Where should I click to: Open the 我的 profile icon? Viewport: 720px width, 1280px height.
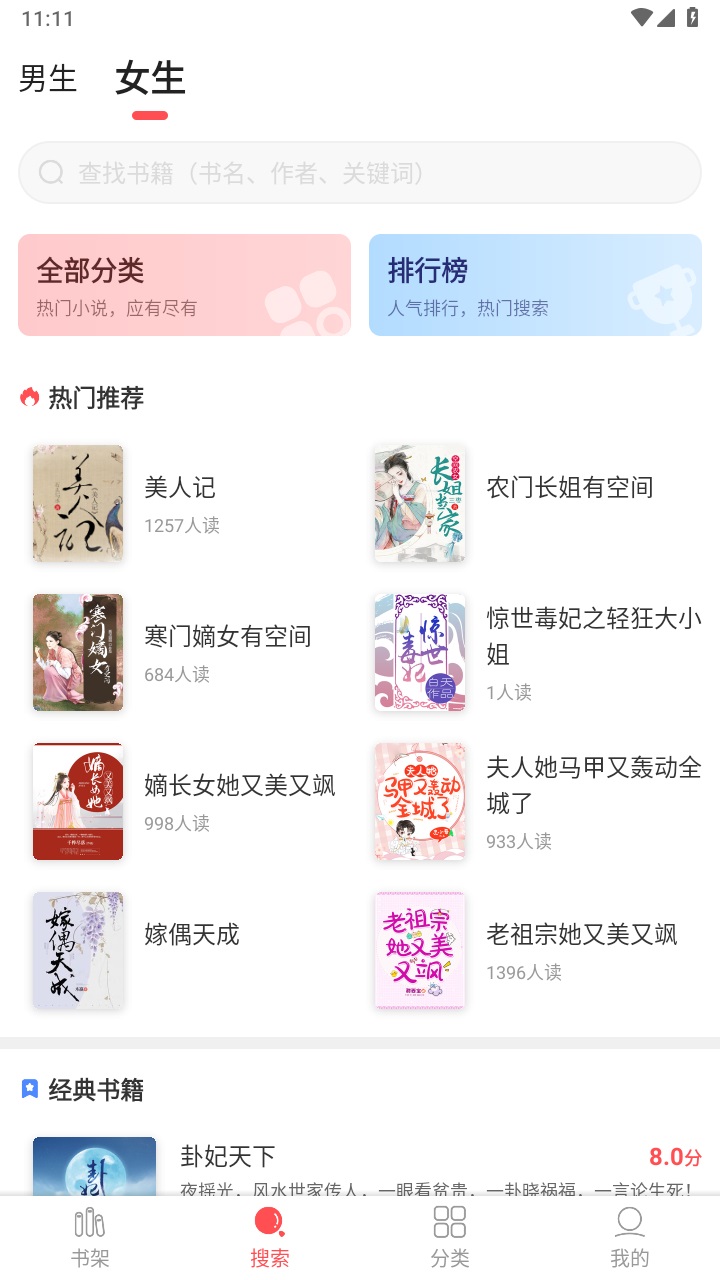tap(629, 1220)
